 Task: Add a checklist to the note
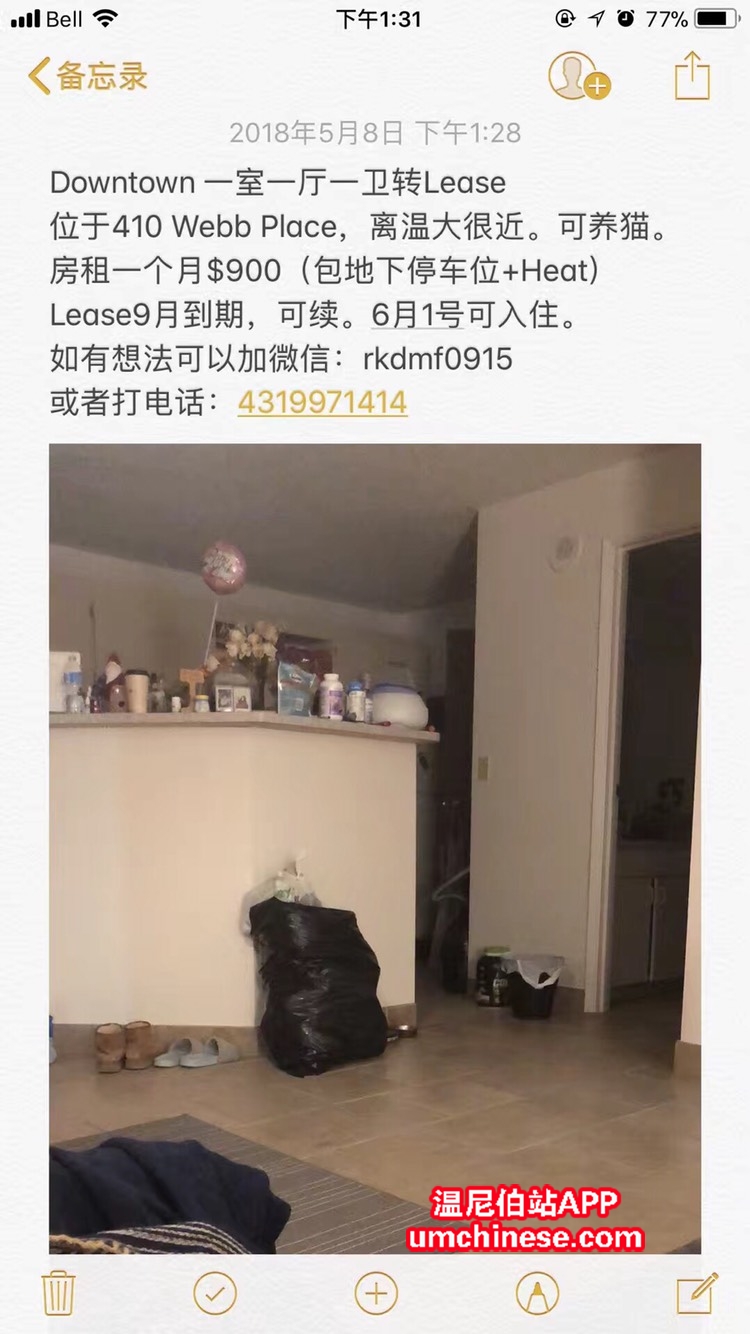click(x=215, y=1292)
